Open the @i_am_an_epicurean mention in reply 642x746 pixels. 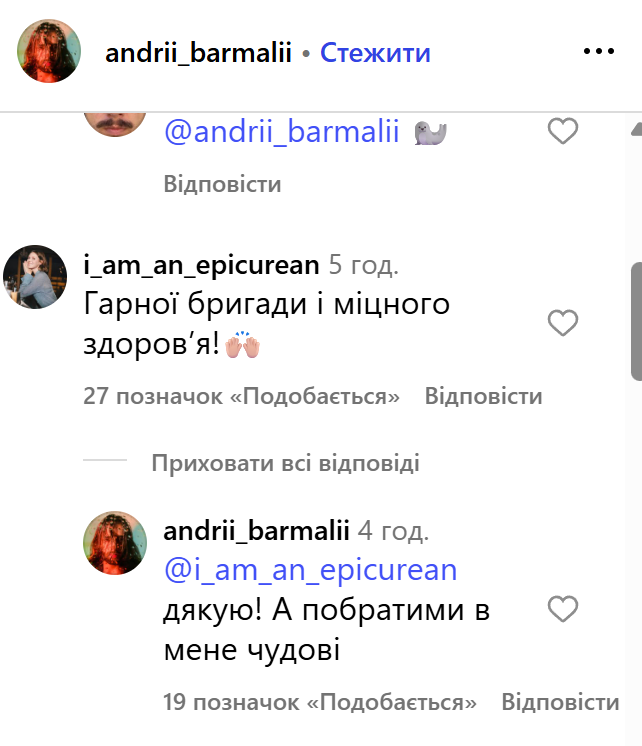(x=310, y=570)
